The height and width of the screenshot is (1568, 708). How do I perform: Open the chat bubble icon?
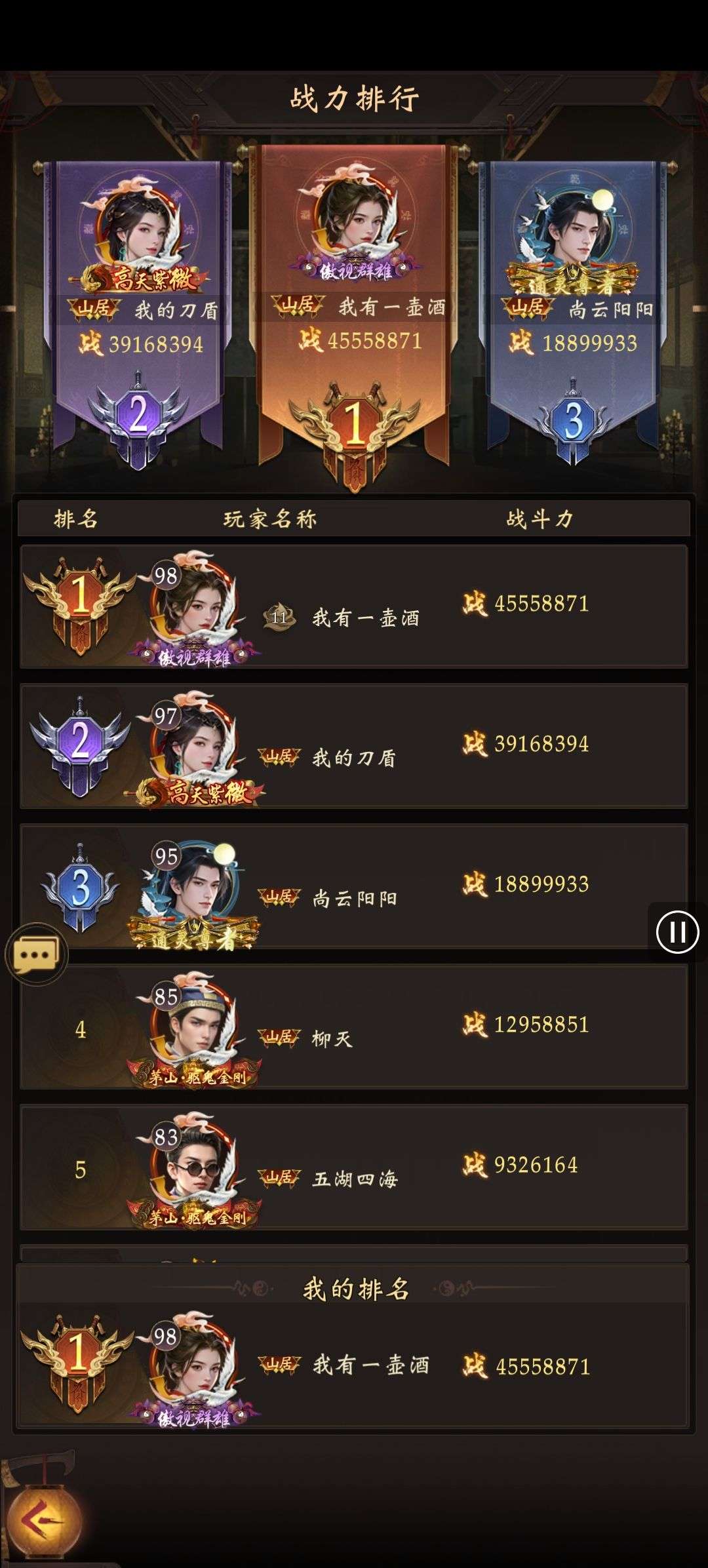click(36, 955)
